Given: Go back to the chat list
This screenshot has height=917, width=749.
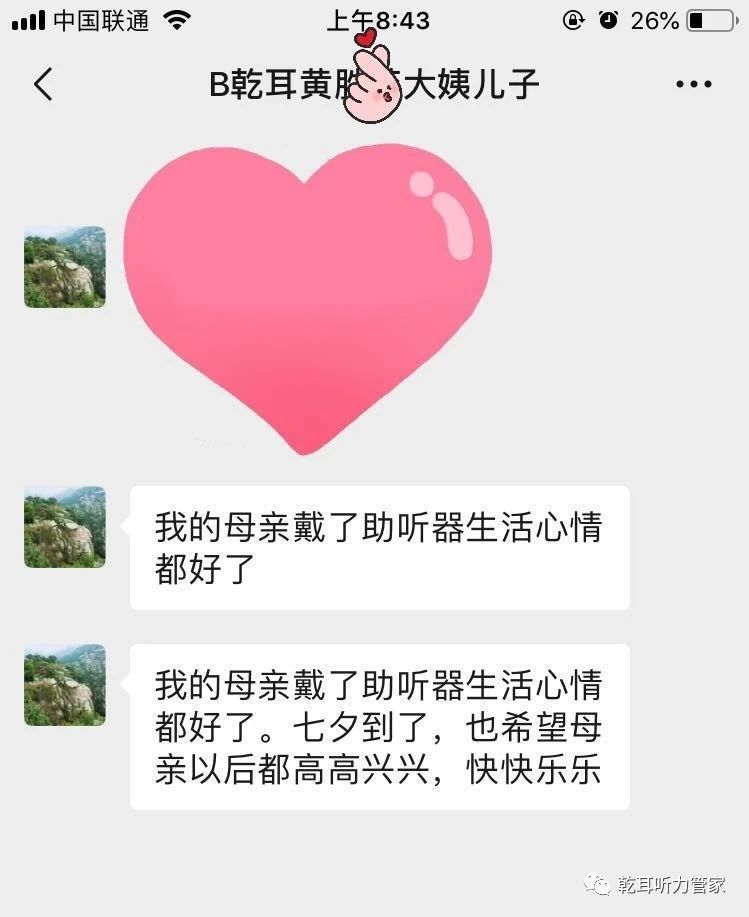Looking at the screenshot, I should [x=43, y=85].
